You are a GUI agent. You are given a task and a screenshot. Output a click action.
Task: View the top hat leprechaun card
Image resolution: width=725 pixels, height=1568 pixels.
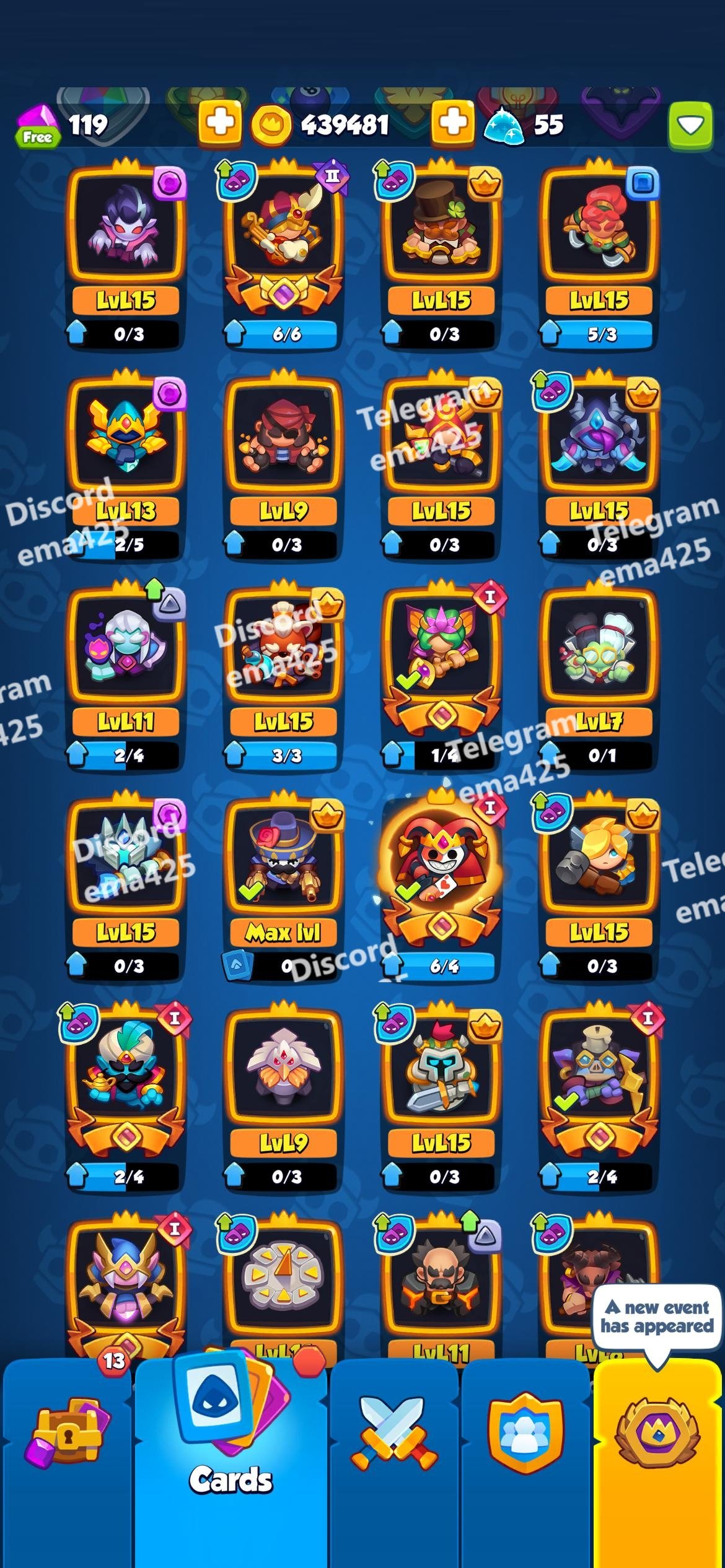[441, 229]
